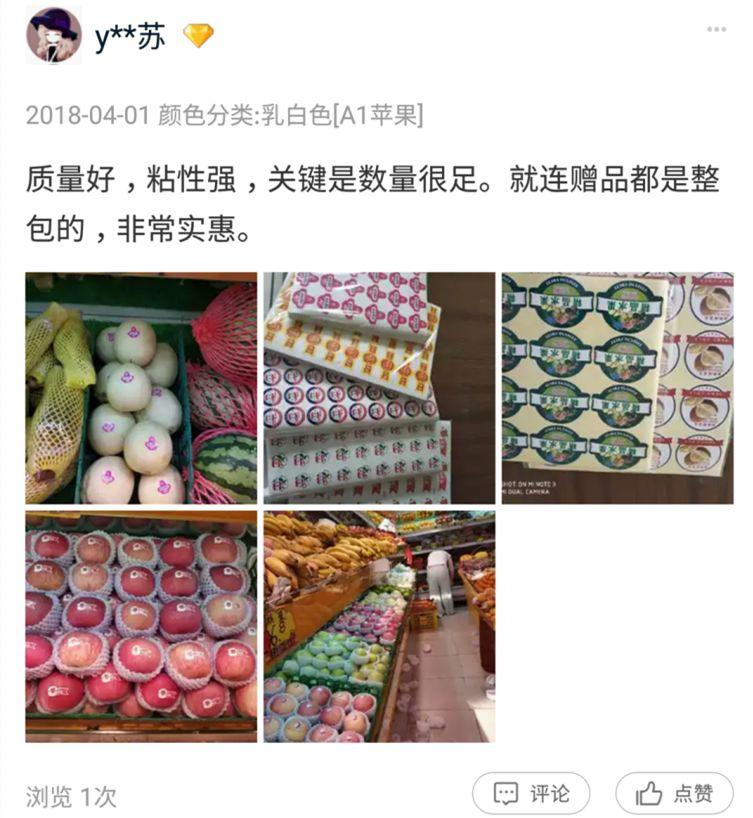Like the review with 点赞
Image resolution: width=753 pixels, height=818 pixels.
(675, 793)
